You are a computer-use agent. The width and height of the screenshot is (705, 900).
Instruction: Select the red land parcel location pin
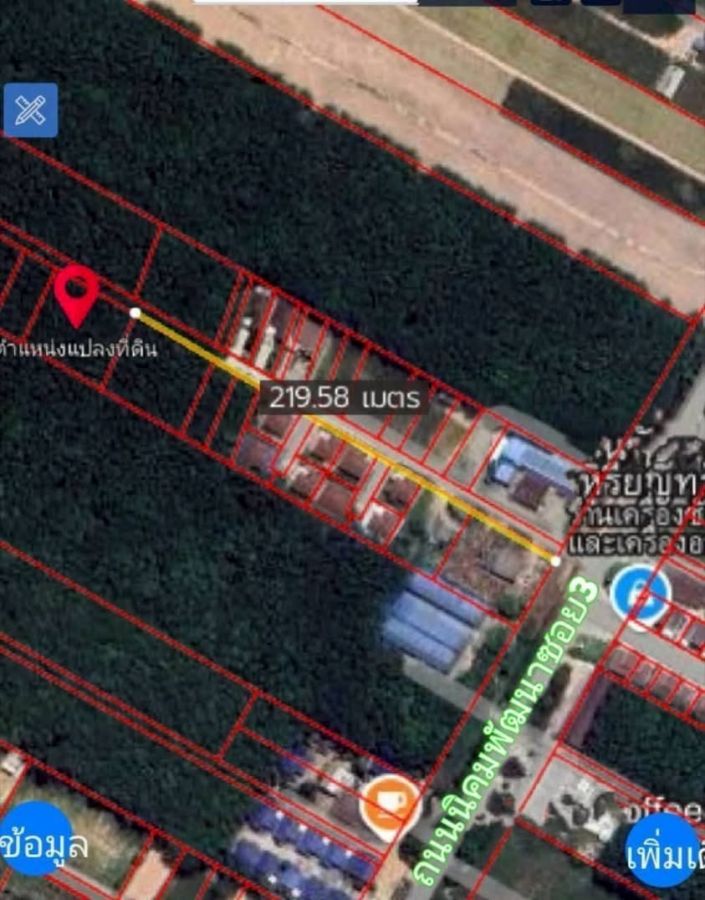(x=76, y=294)
